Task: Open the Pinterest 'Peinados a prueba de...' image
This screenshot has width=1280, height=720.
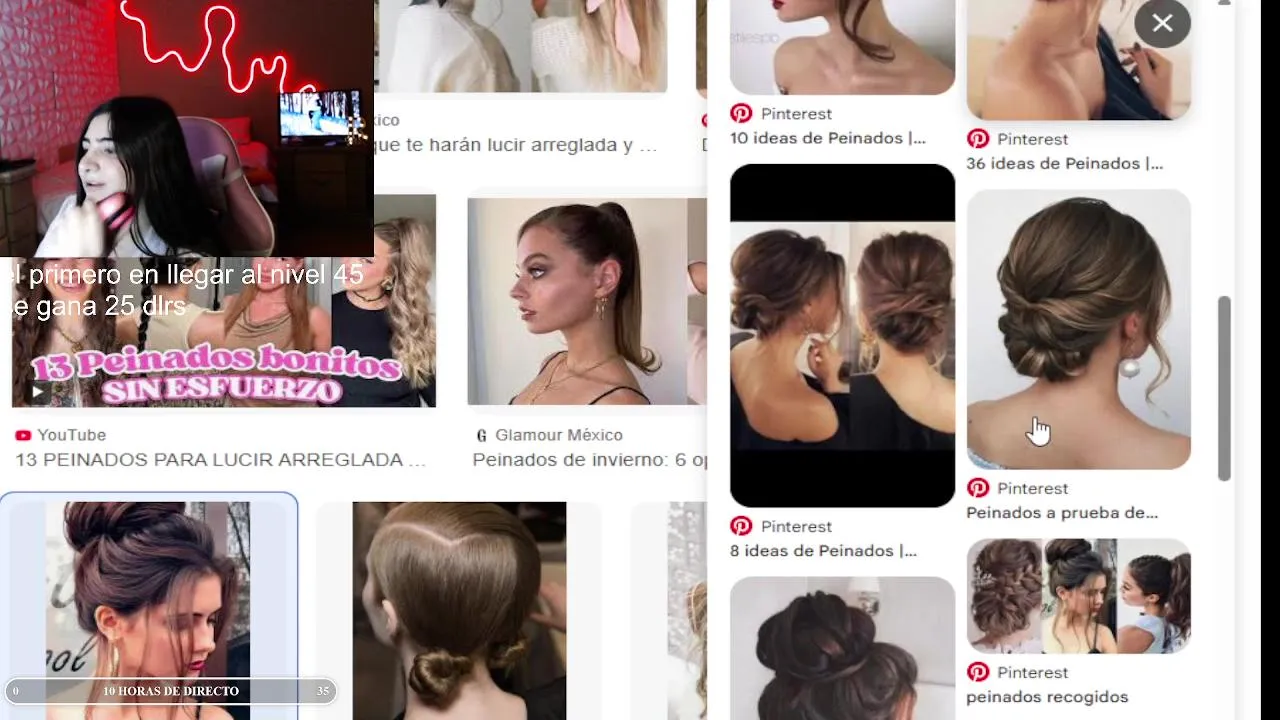Action: (x=1078, y=329)
